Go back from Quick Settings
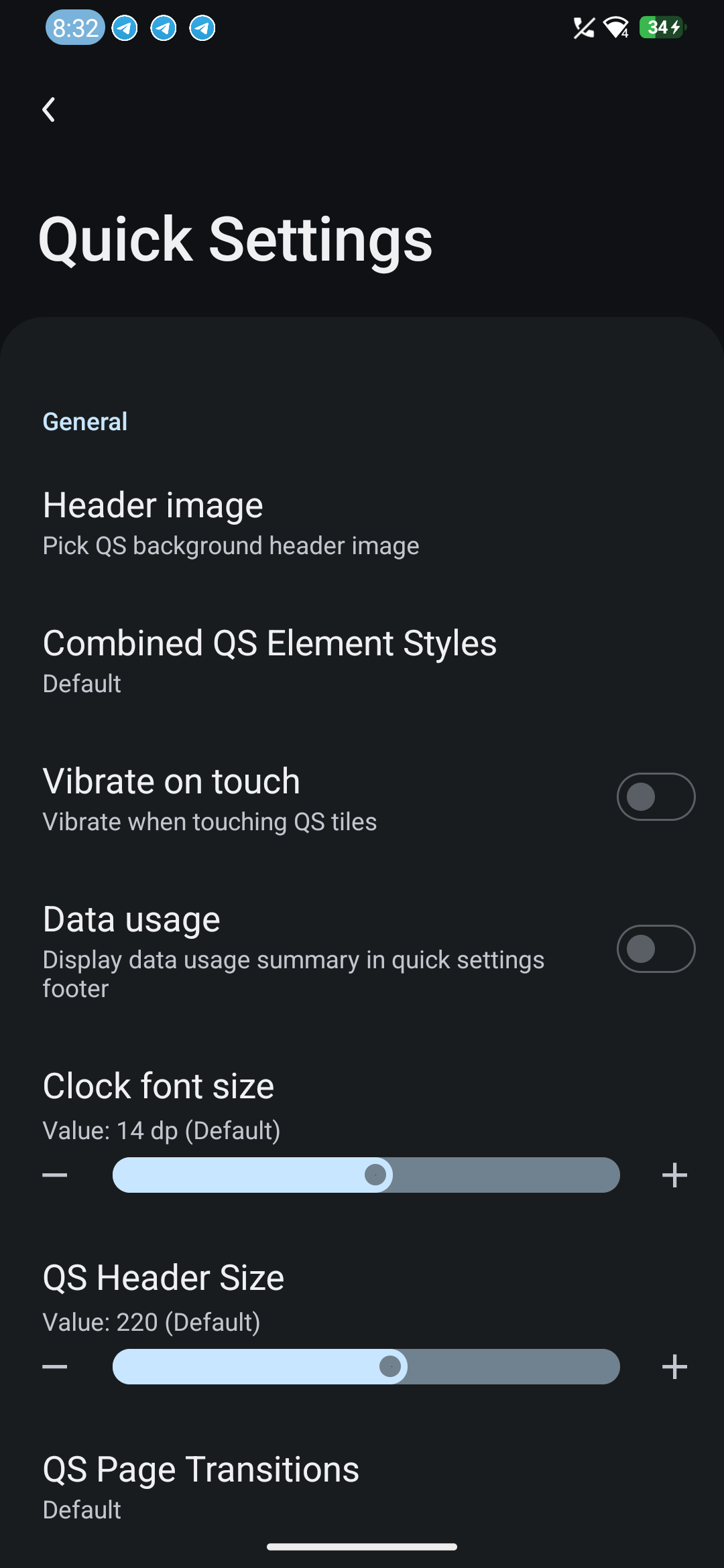Image resolution: width=724 pixels, height=1568 pixels. pyautogui.click(x=49, y=110)
